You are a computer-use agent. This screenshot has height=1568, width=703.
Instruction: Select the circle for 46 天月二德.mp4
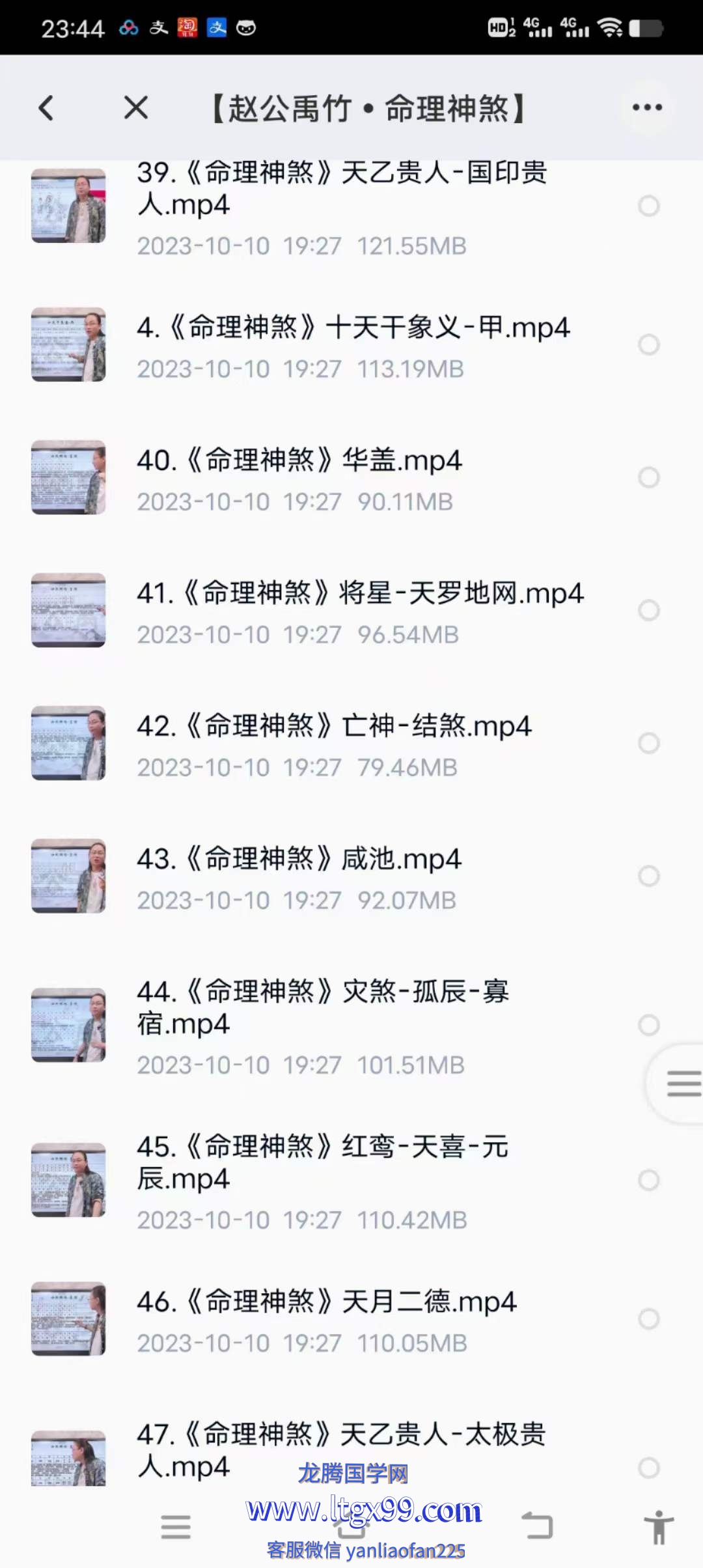click(648, 1319)
